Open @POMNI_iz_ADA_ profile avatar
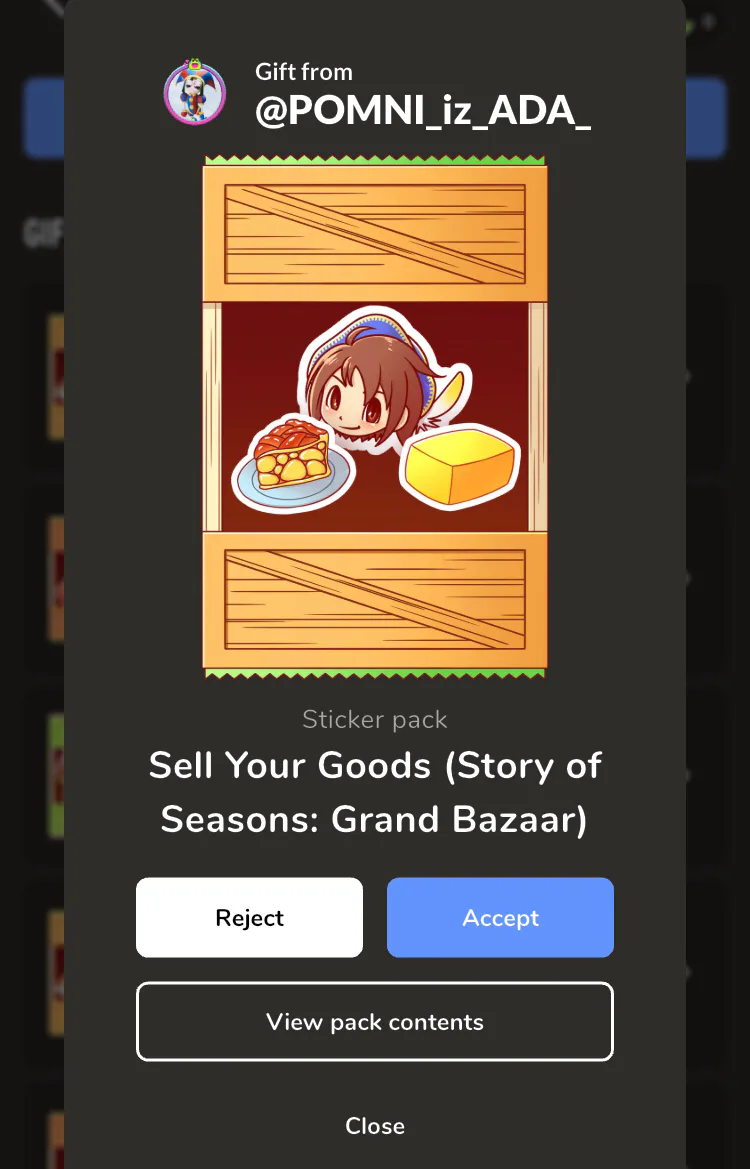This screenshot has width=750, height=1169. pos(195,92)
